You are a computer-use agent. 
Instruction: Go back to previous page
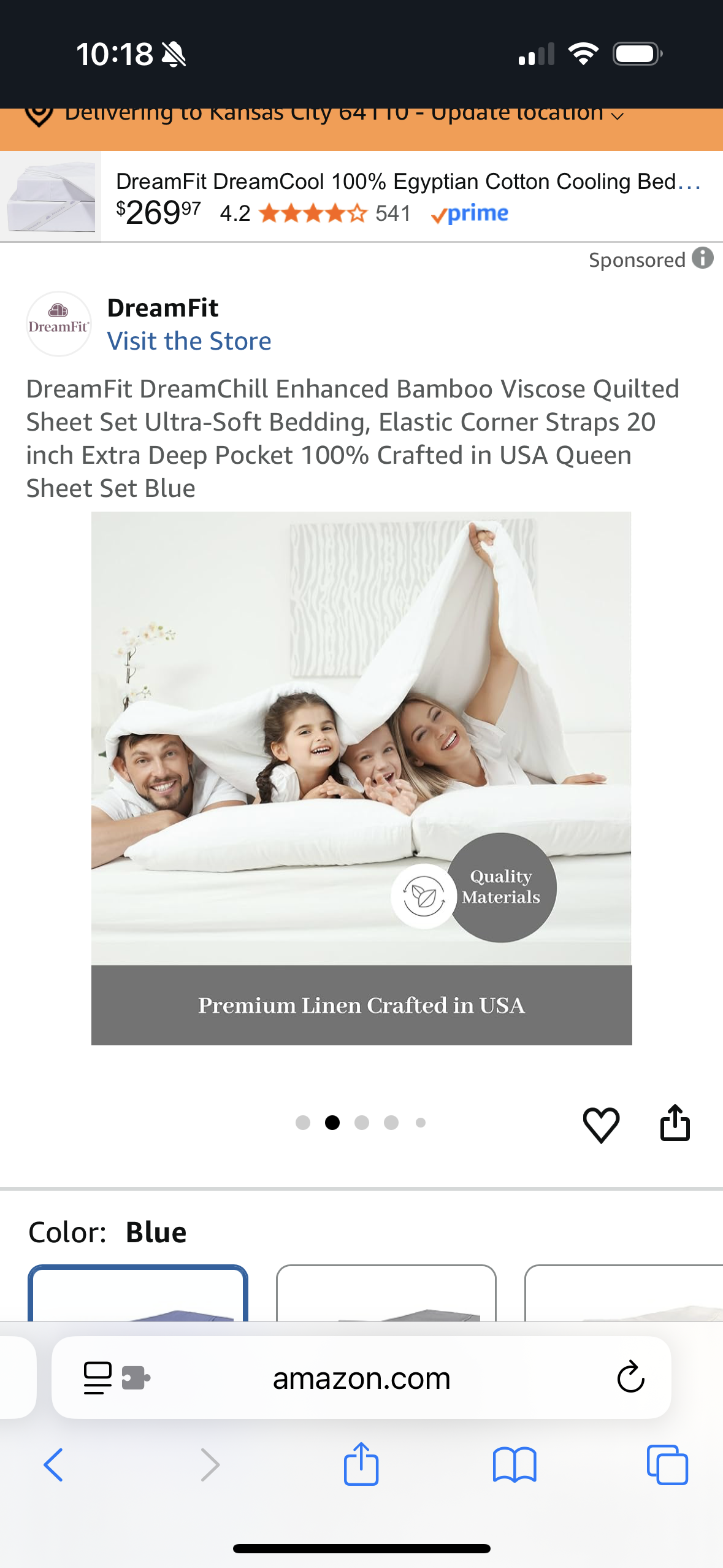click(x=54, y=1465)
